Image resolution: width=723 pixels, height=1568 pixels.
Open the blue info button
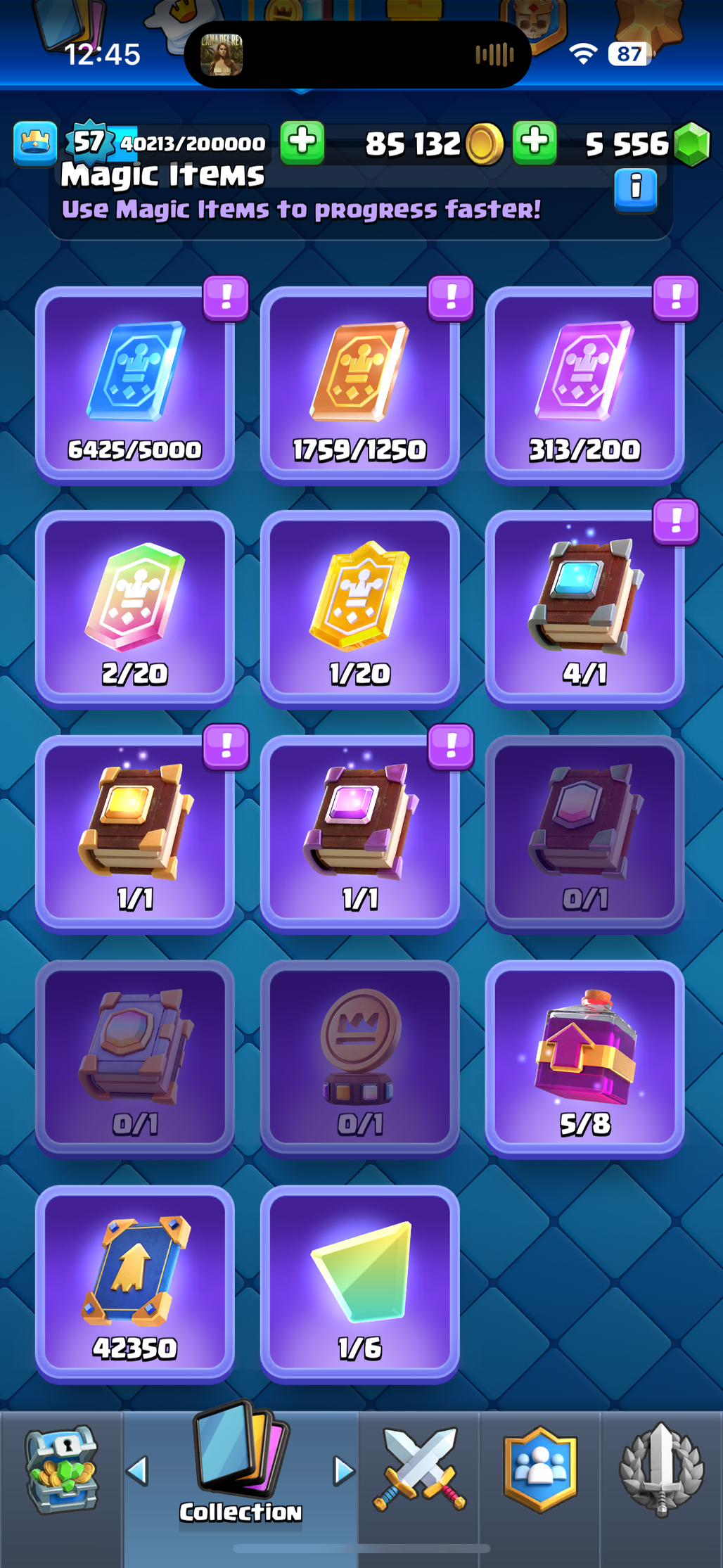point(636,189)
